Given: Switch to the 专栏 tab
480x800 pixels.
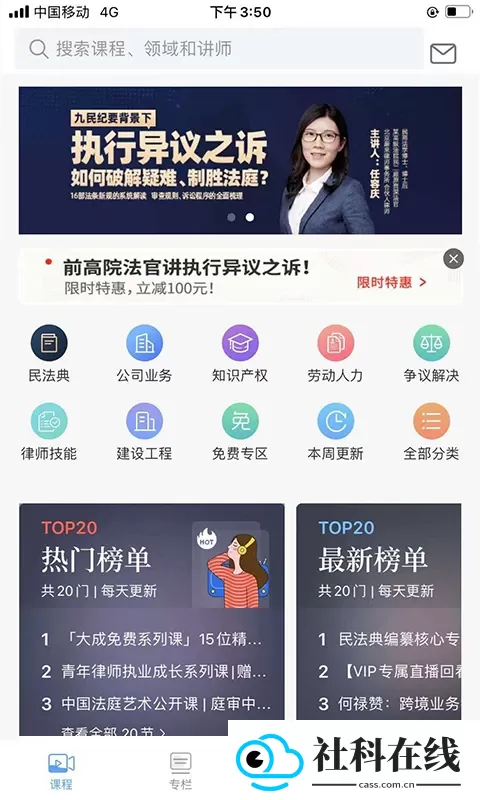Looking at the screenshot, I should pos(181,771).
